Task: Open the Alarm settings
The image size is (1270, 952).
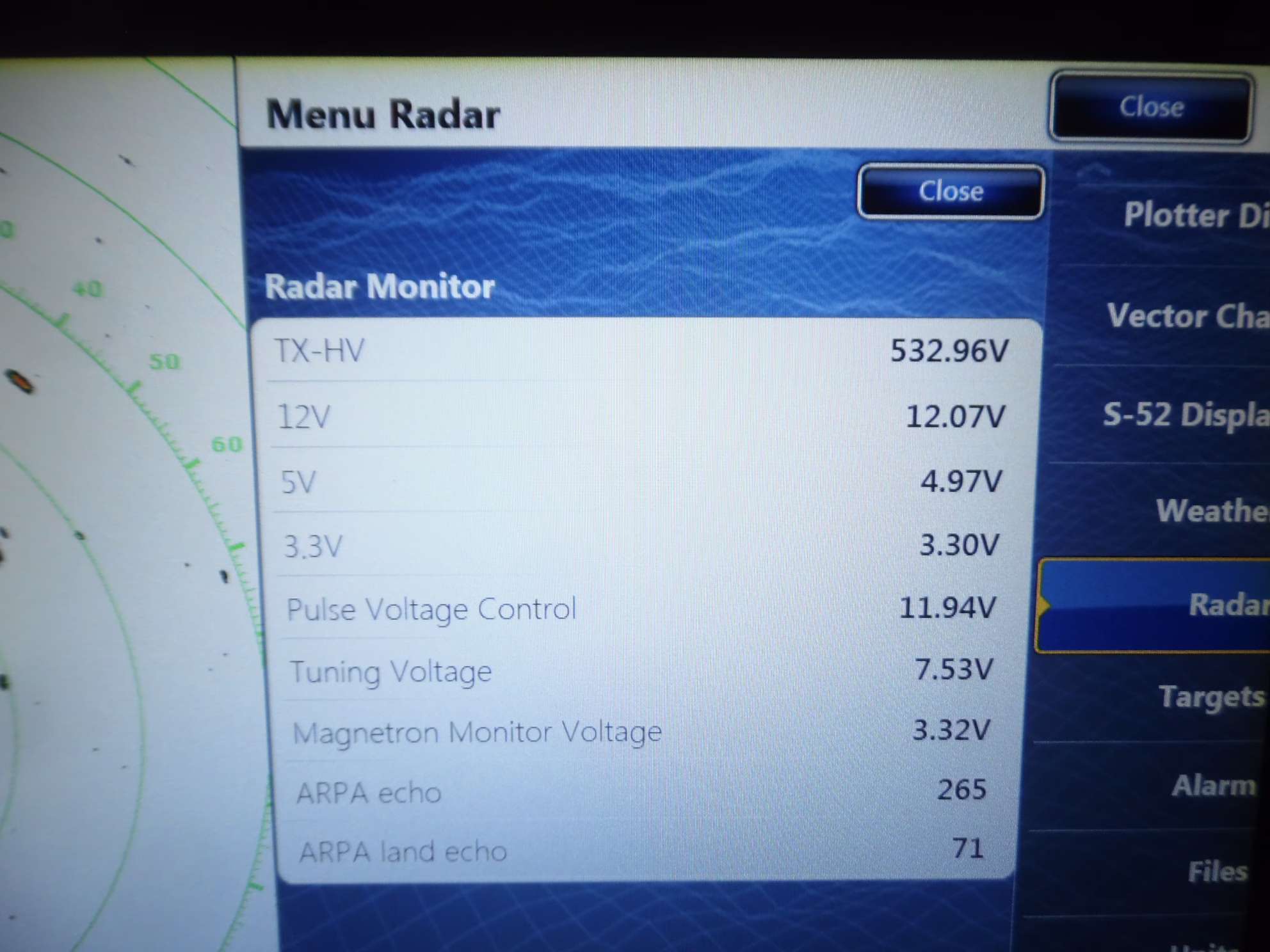Action: (1212, 786)
